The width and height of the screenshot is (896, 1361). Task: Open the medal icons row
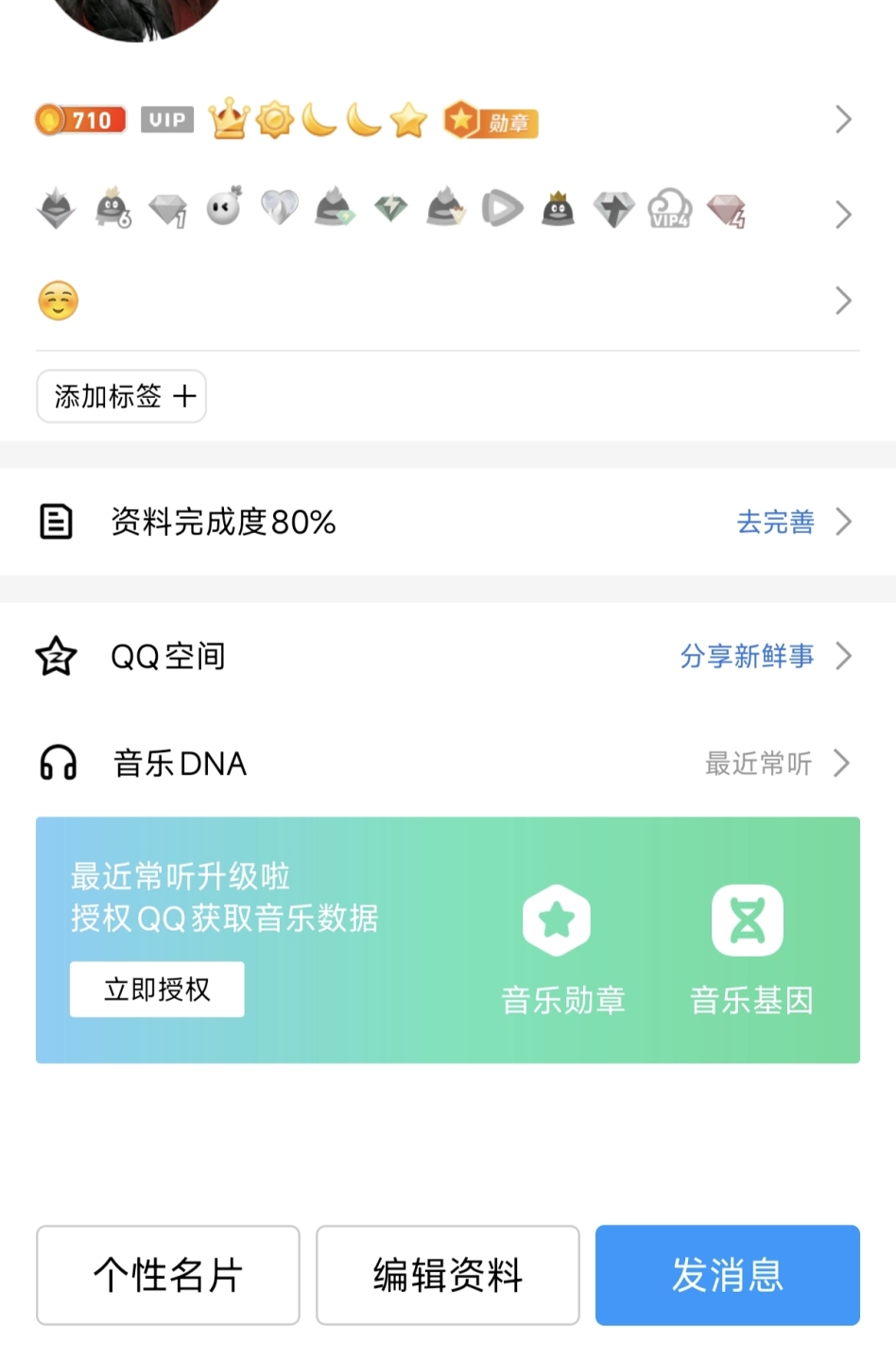click(x=444, y=211)
